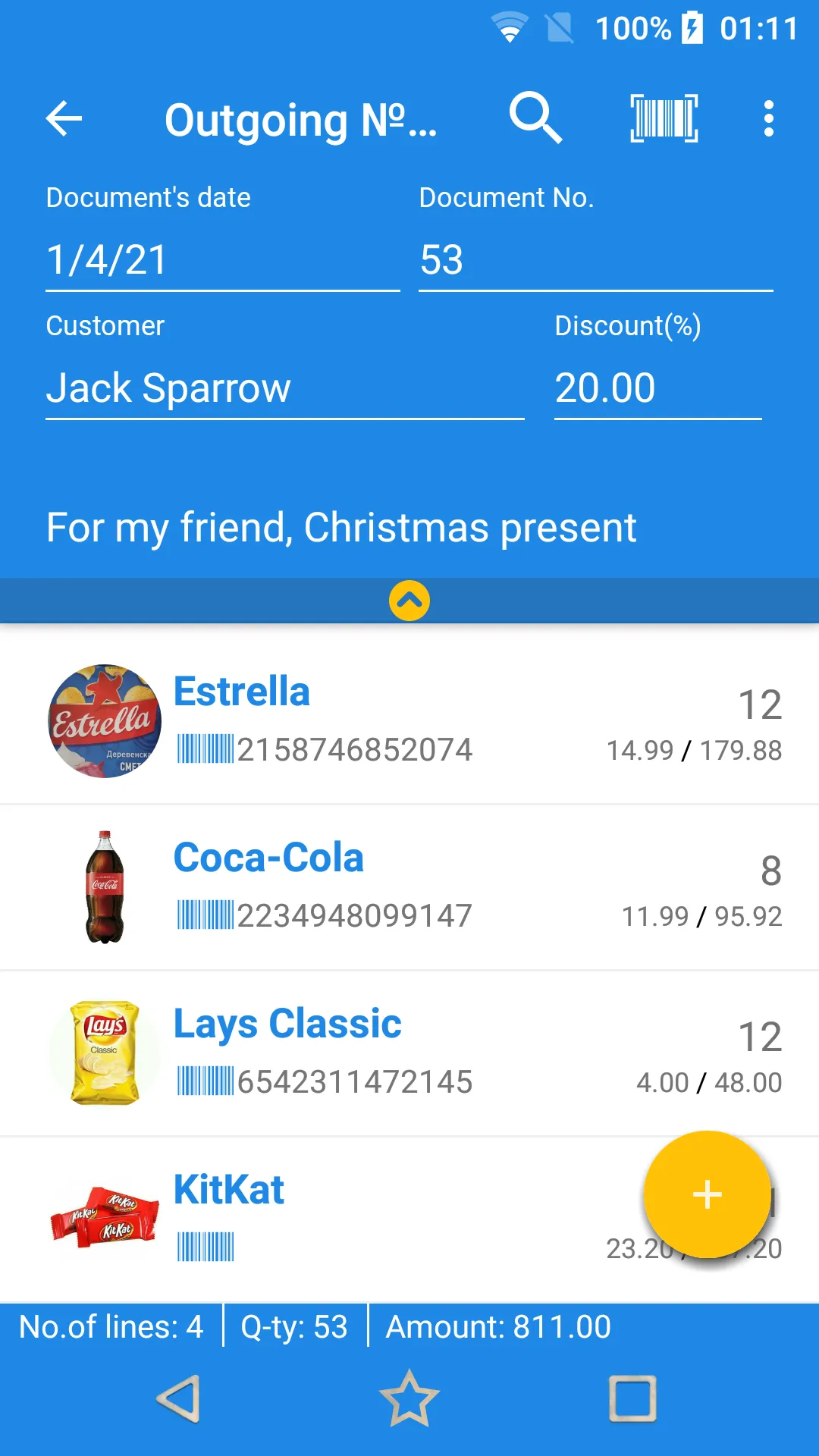Tap the Amount: 811.00 summary item

[497, 1327]
